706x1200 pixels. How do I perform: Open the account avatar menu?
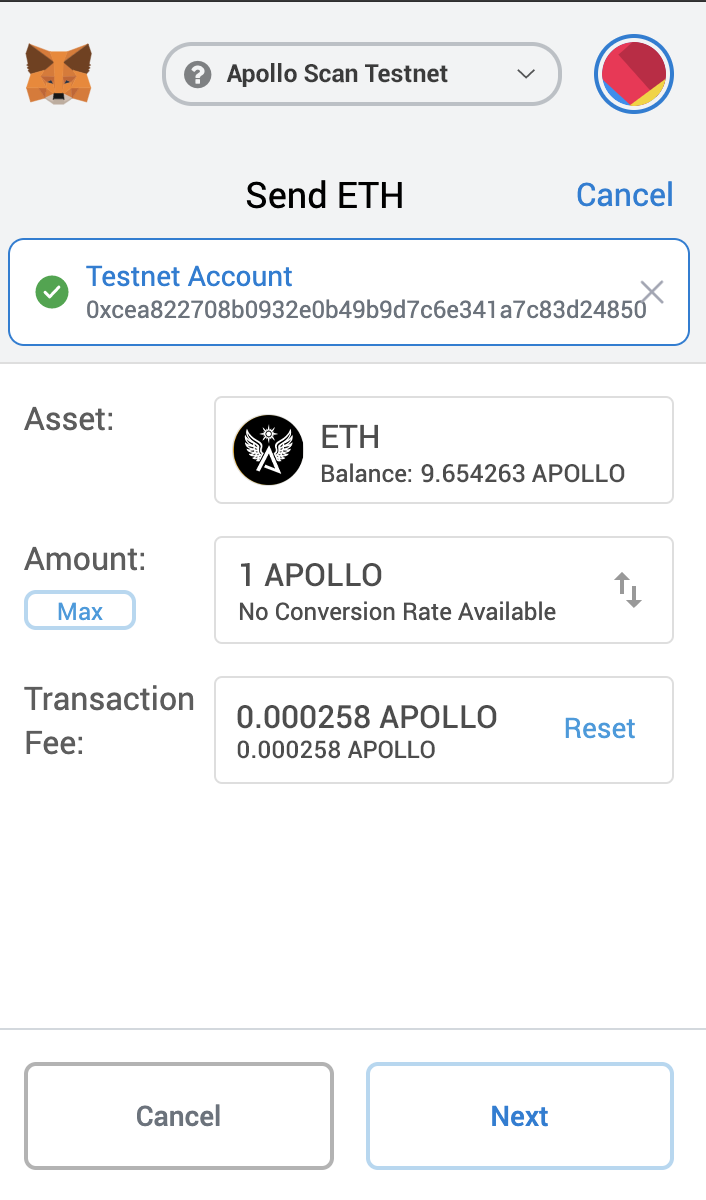click(634, 75)
